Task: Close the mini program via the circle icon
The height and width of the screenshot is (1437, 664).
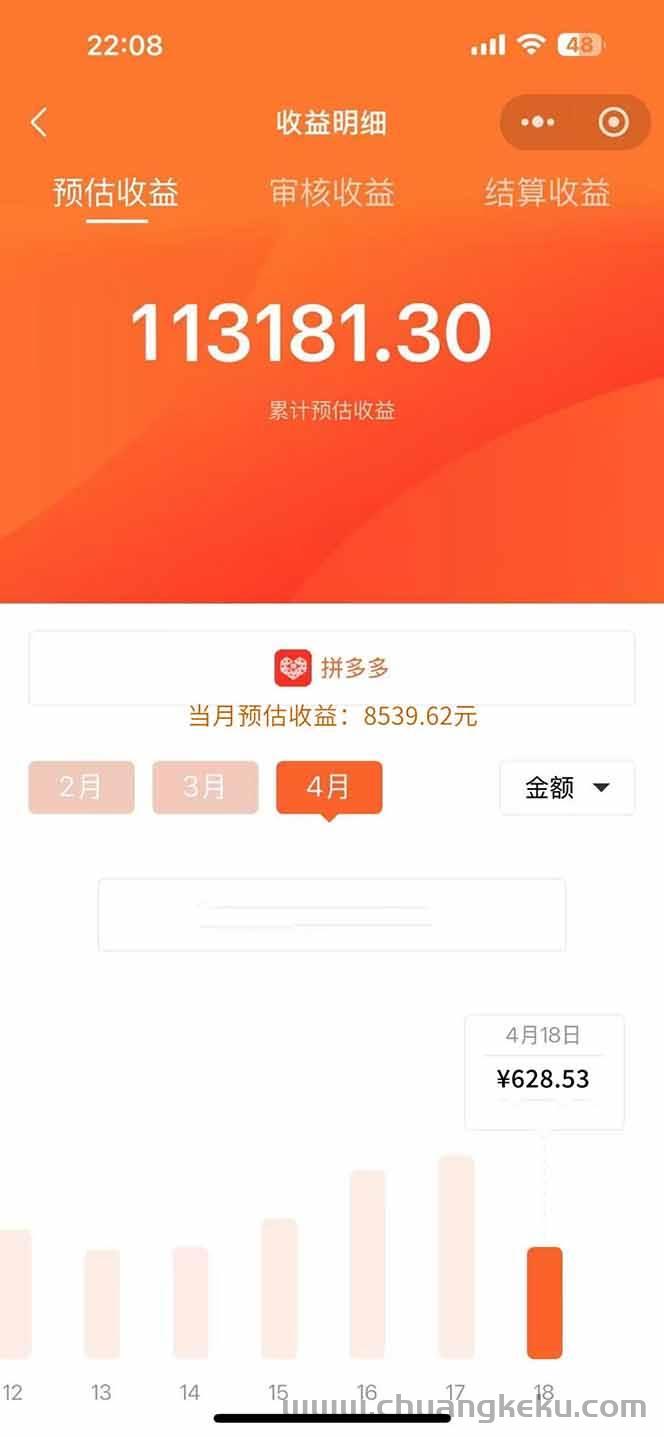Action: 613,123
